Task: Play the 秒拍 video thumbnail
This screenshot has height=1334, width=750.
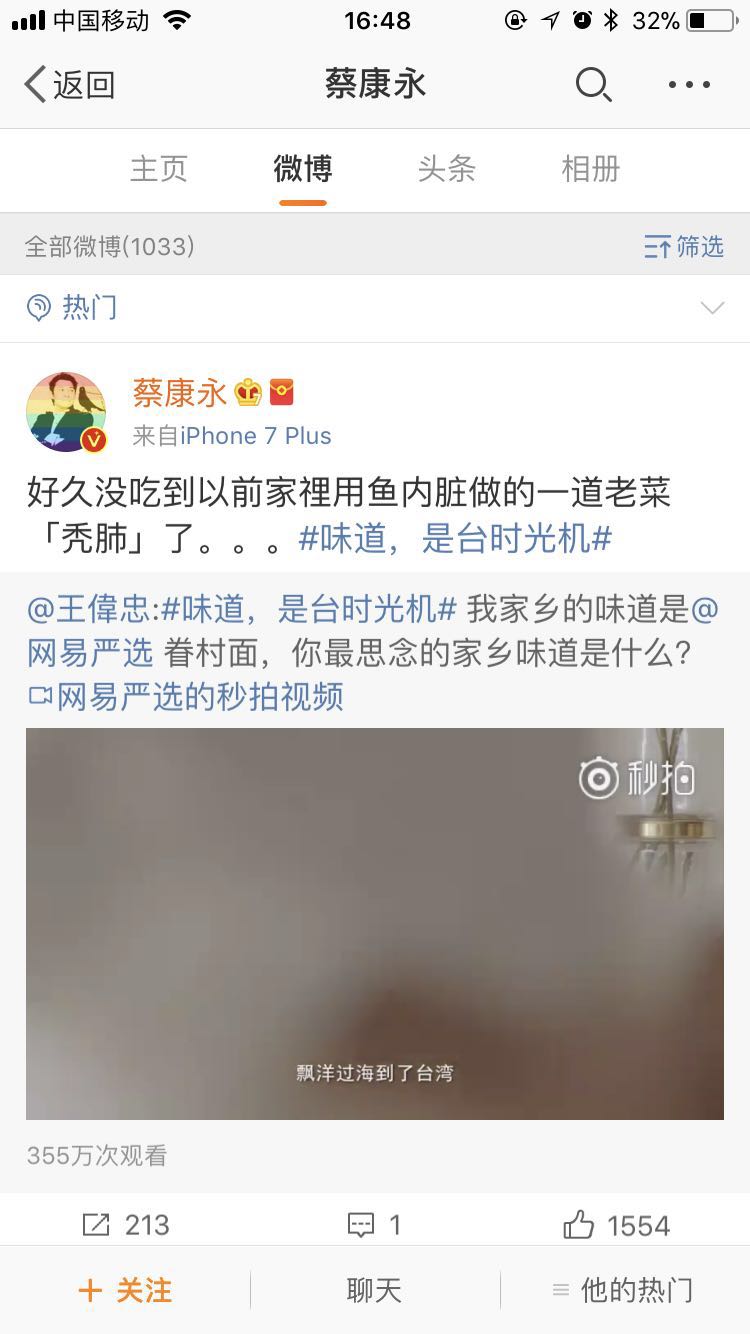Action: (x=374, y=923)
